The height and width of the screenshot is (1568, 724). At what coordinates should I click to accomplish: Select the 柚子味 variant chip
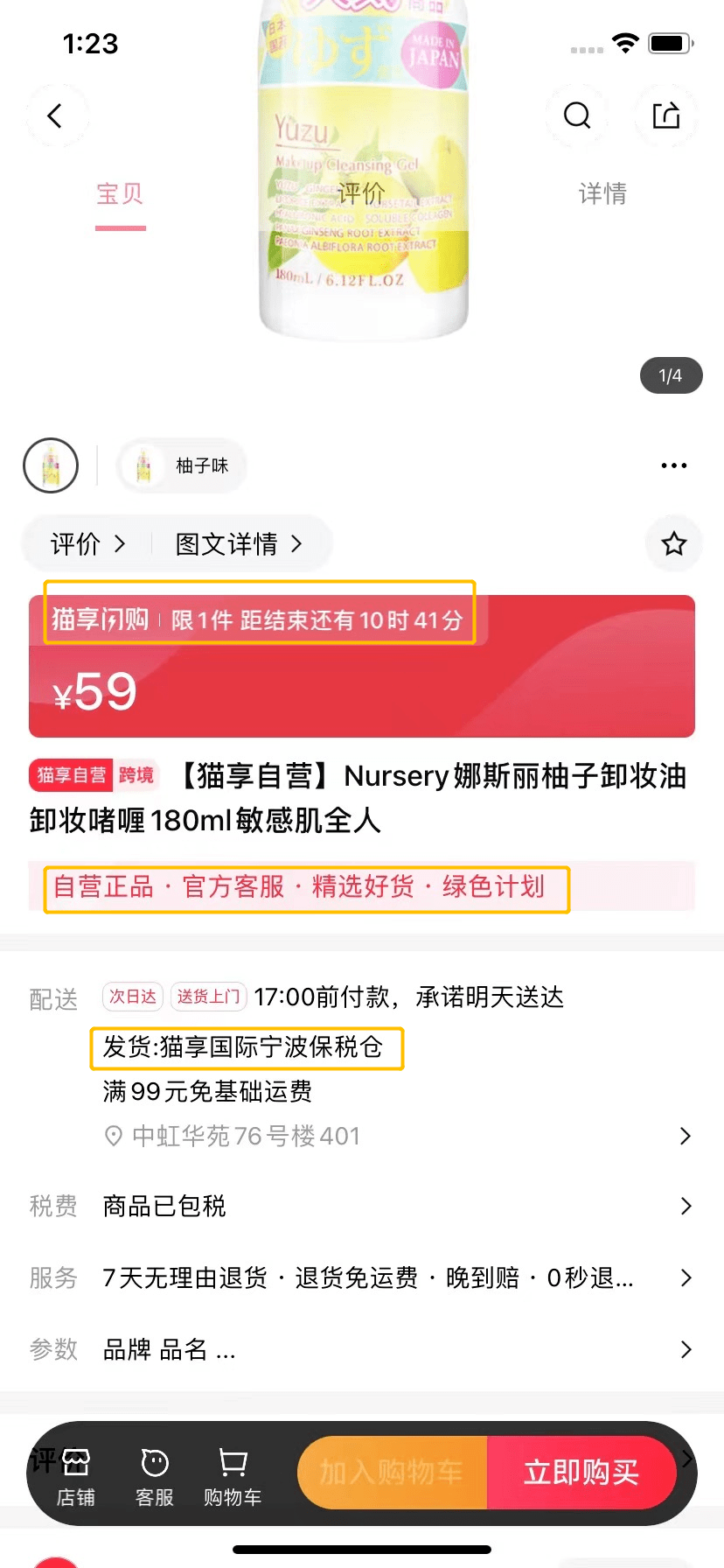click(x=183, y=465)
